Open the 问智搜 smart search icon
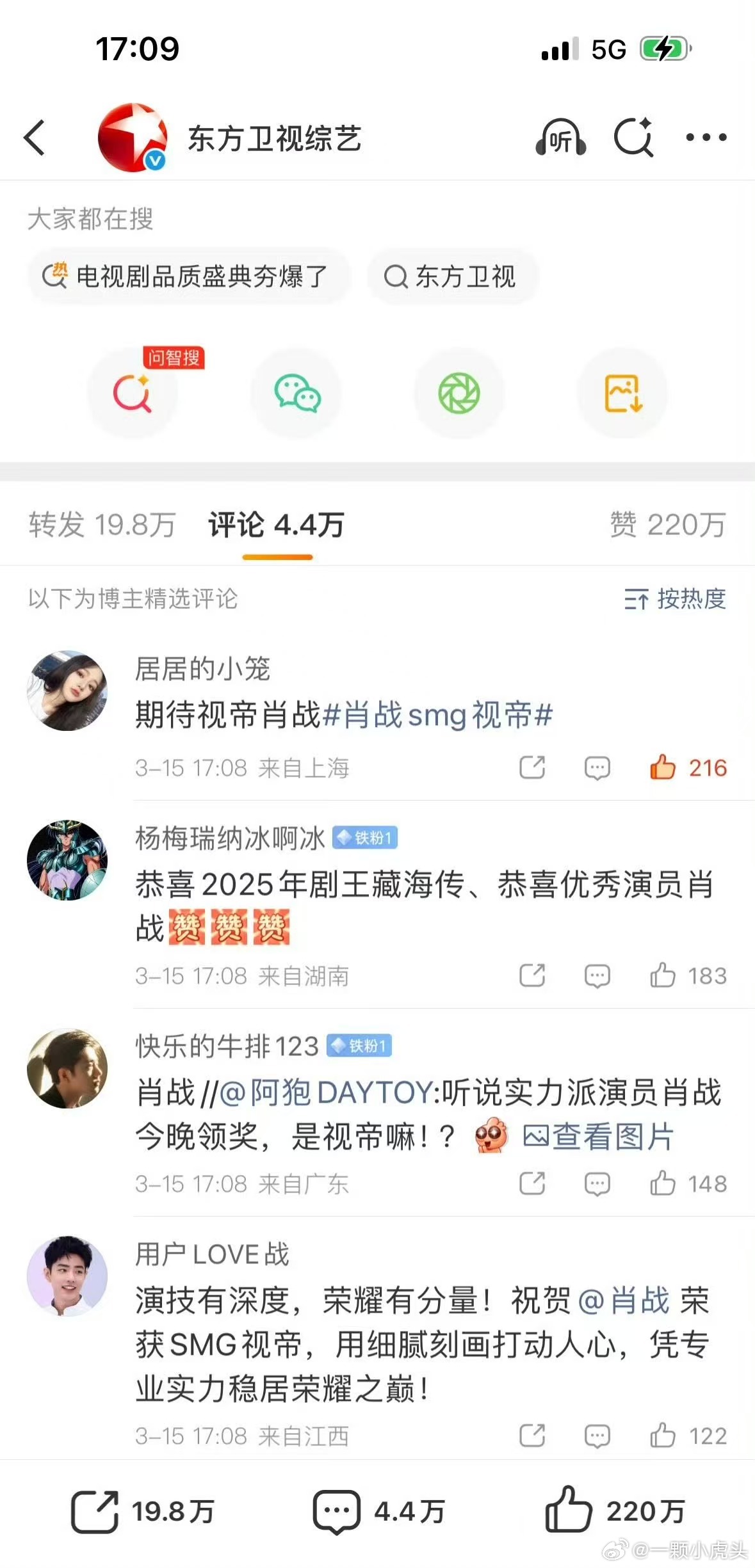Screen dimensions: 755x1568 pos(133,394)
